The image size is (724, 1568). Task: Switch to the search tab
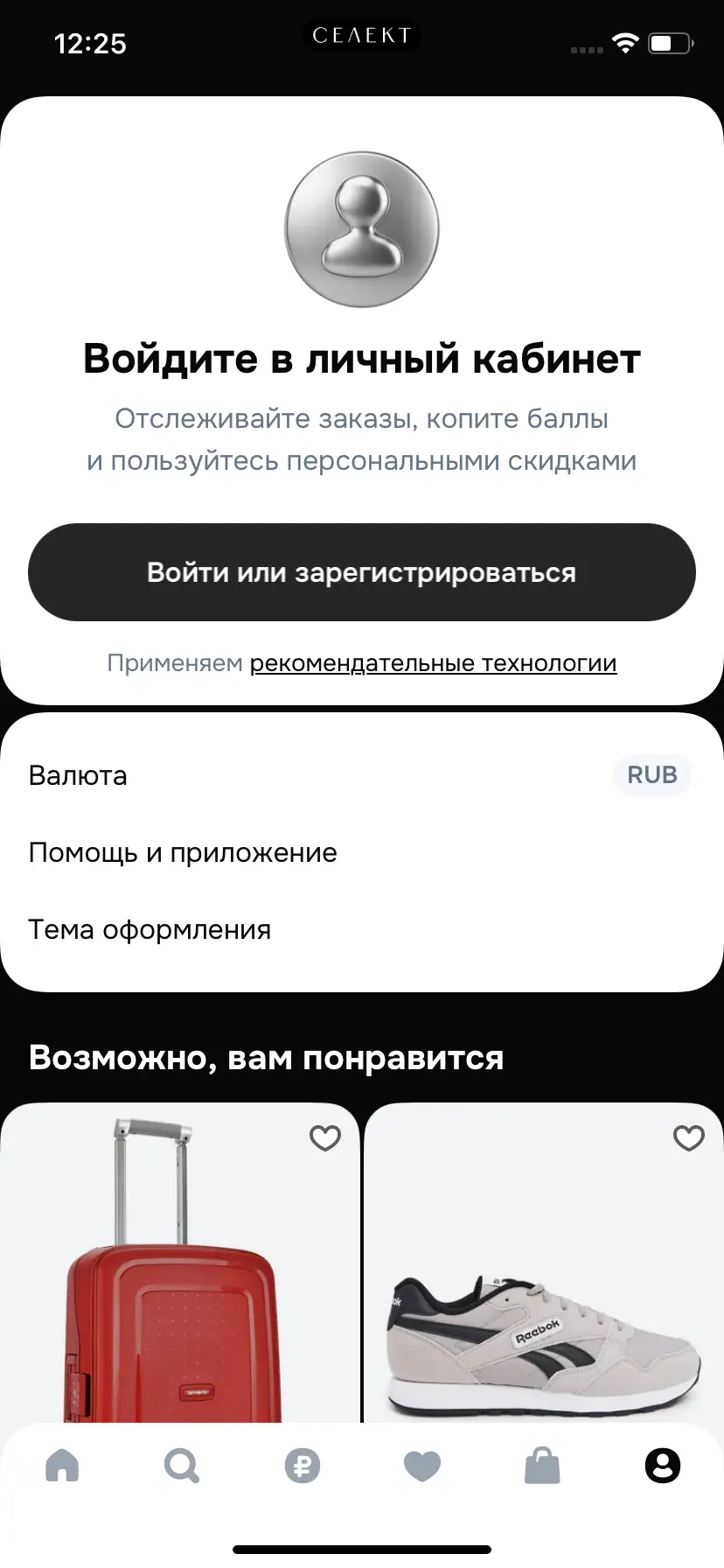coord(182,1465)
